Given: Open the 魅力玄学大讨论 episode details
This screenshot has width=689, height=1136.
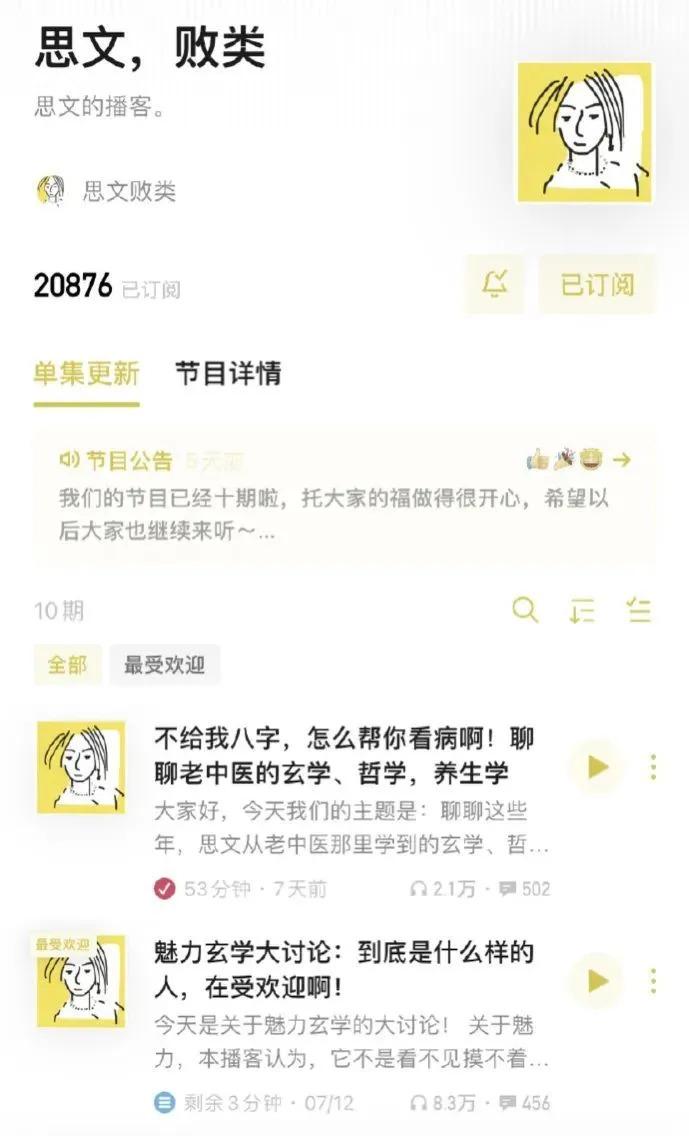Looking at the screenshot, I should [344, 970].
